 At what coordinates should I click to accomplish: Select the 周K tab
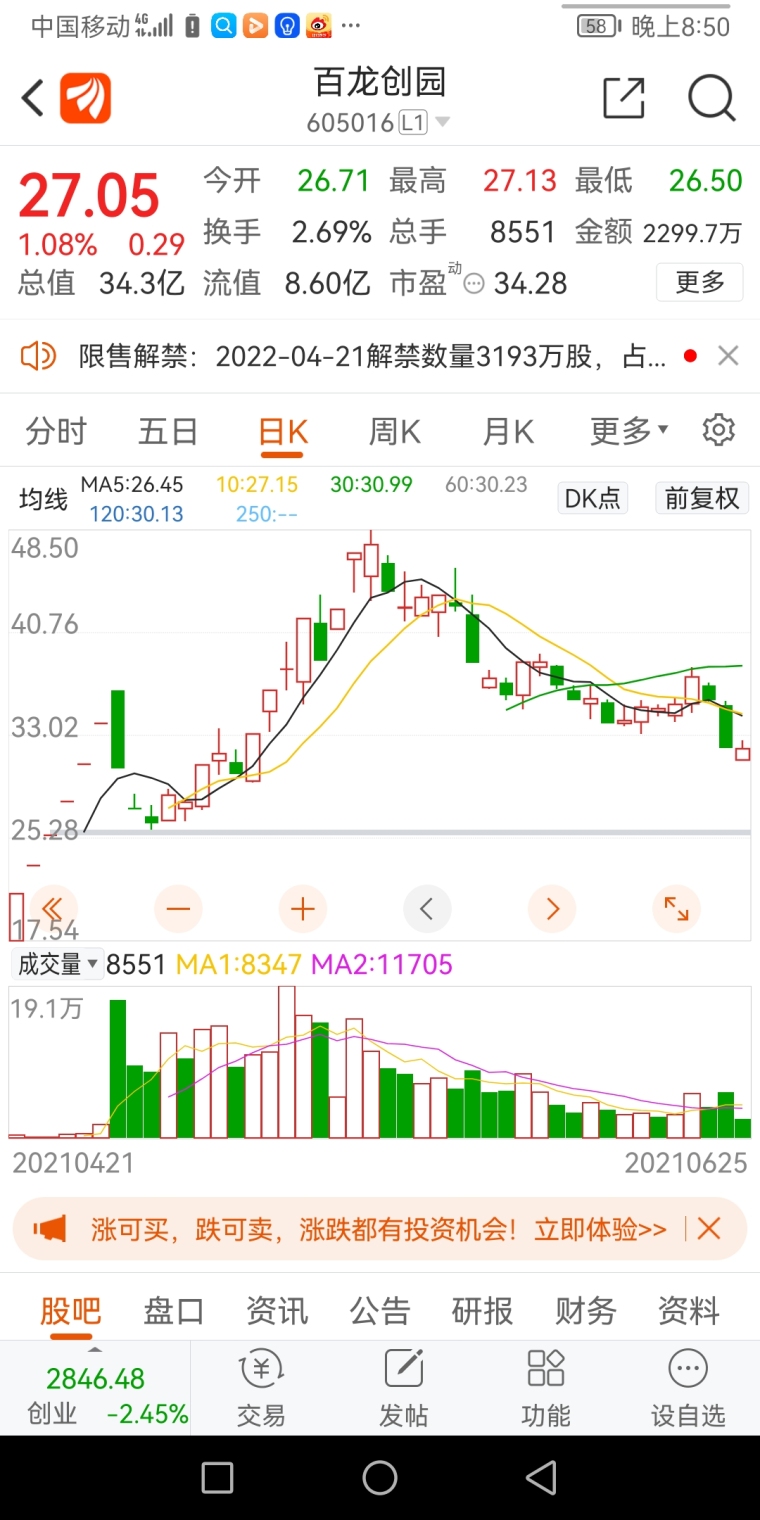coord(395,432)
